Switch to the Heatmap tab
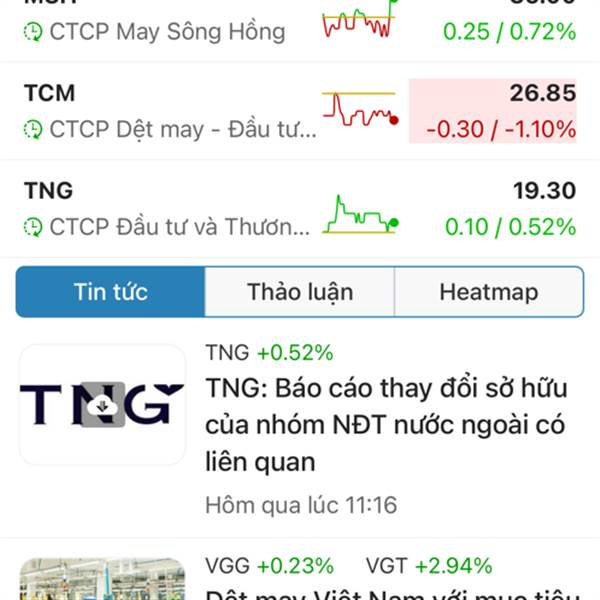600x600 pixels. tap(489, 292)
